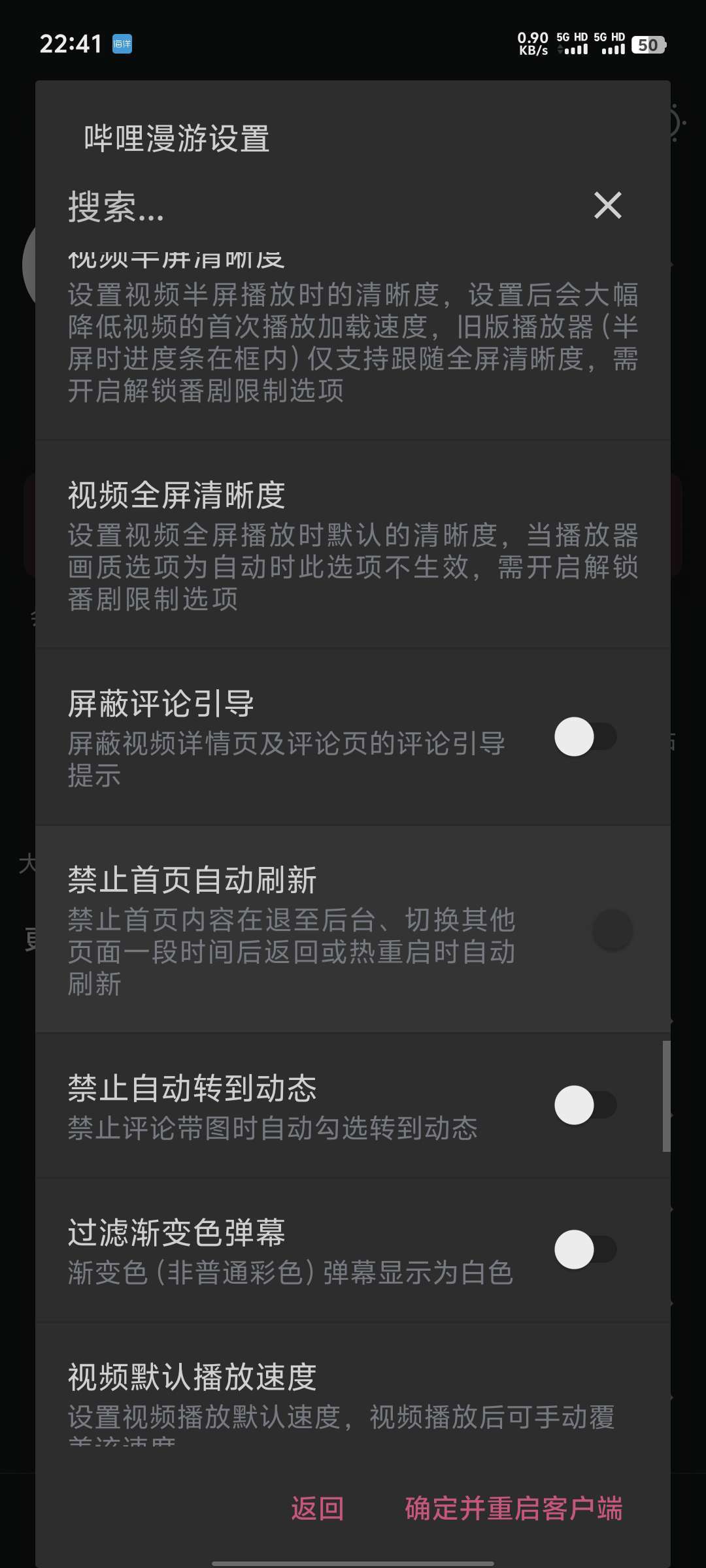This screenshot has height=1568, width=706.
Task: Tap the 返回 button
Action: (318, 1508)
